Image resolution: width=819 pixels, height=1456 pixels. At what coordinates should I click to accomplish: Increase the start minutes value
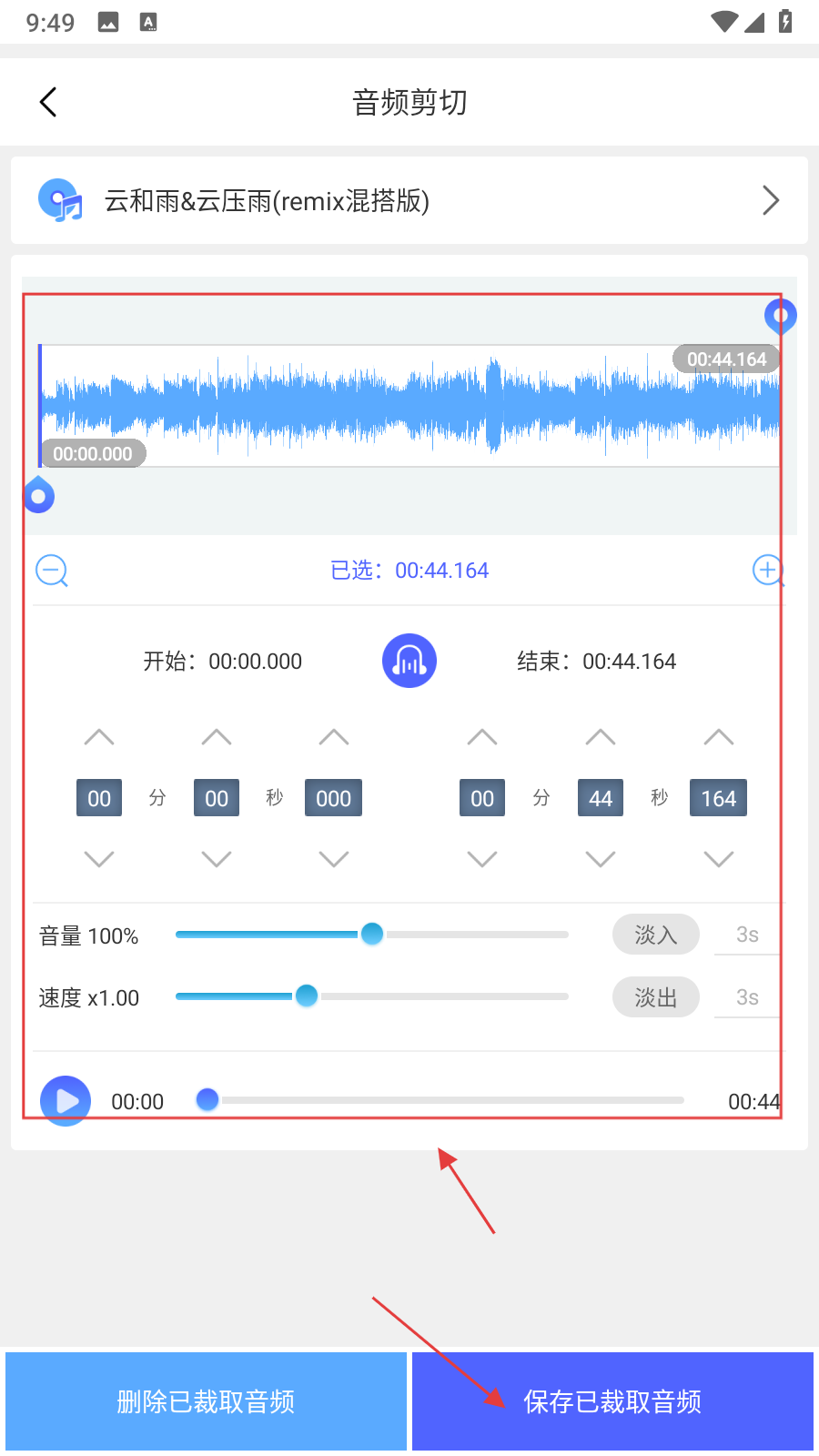click(x=99, y=737)
